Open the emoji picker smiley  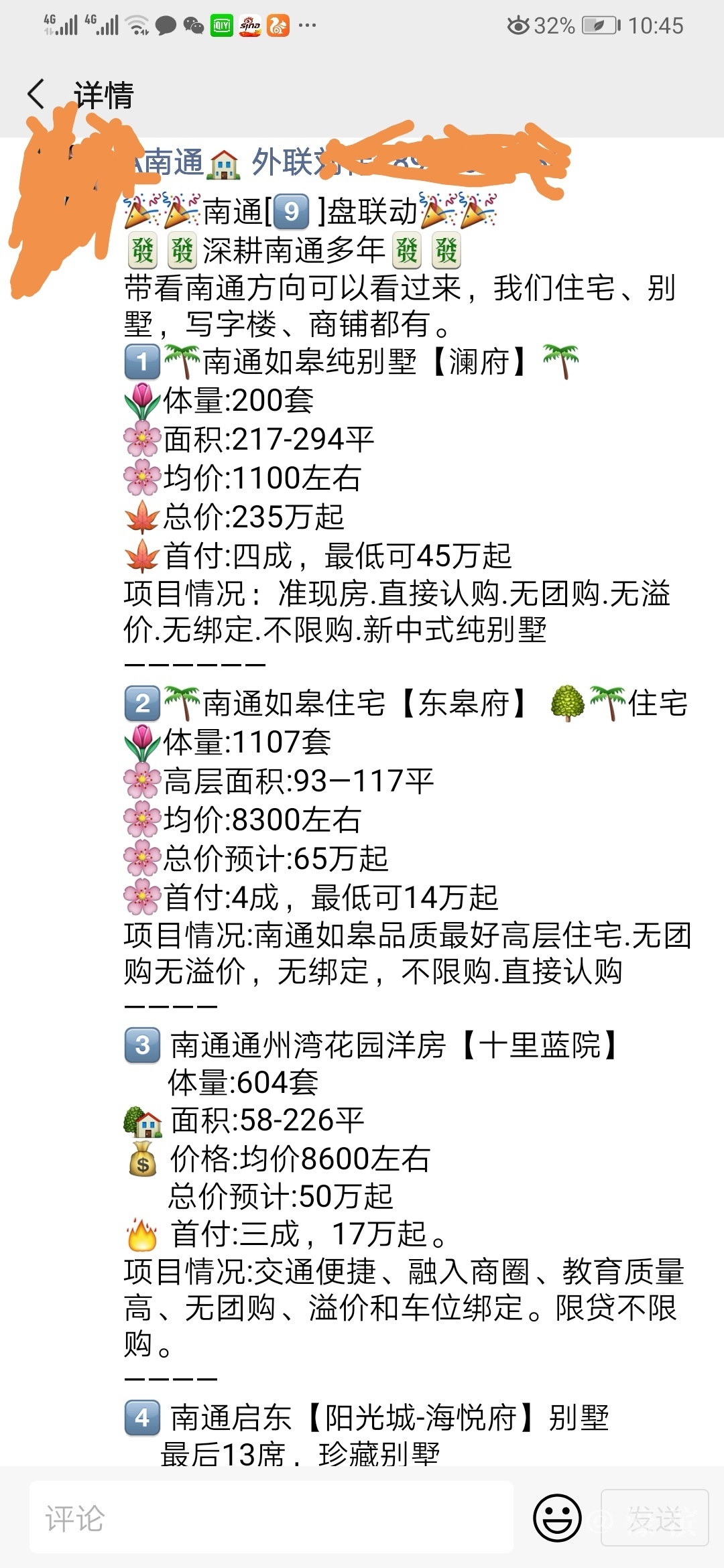click(x=556, y=1518)
